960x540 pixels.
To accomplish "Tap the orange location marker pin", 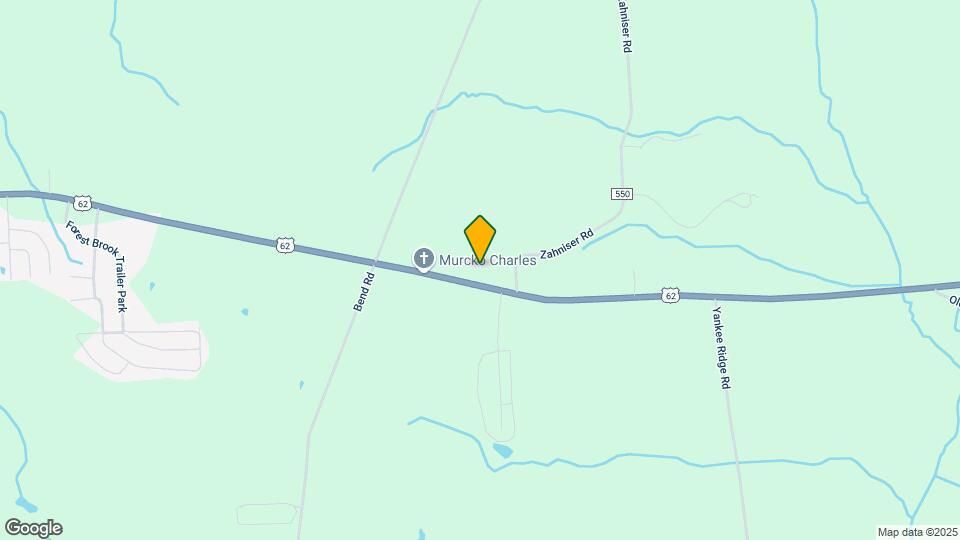I will point(480,238).
